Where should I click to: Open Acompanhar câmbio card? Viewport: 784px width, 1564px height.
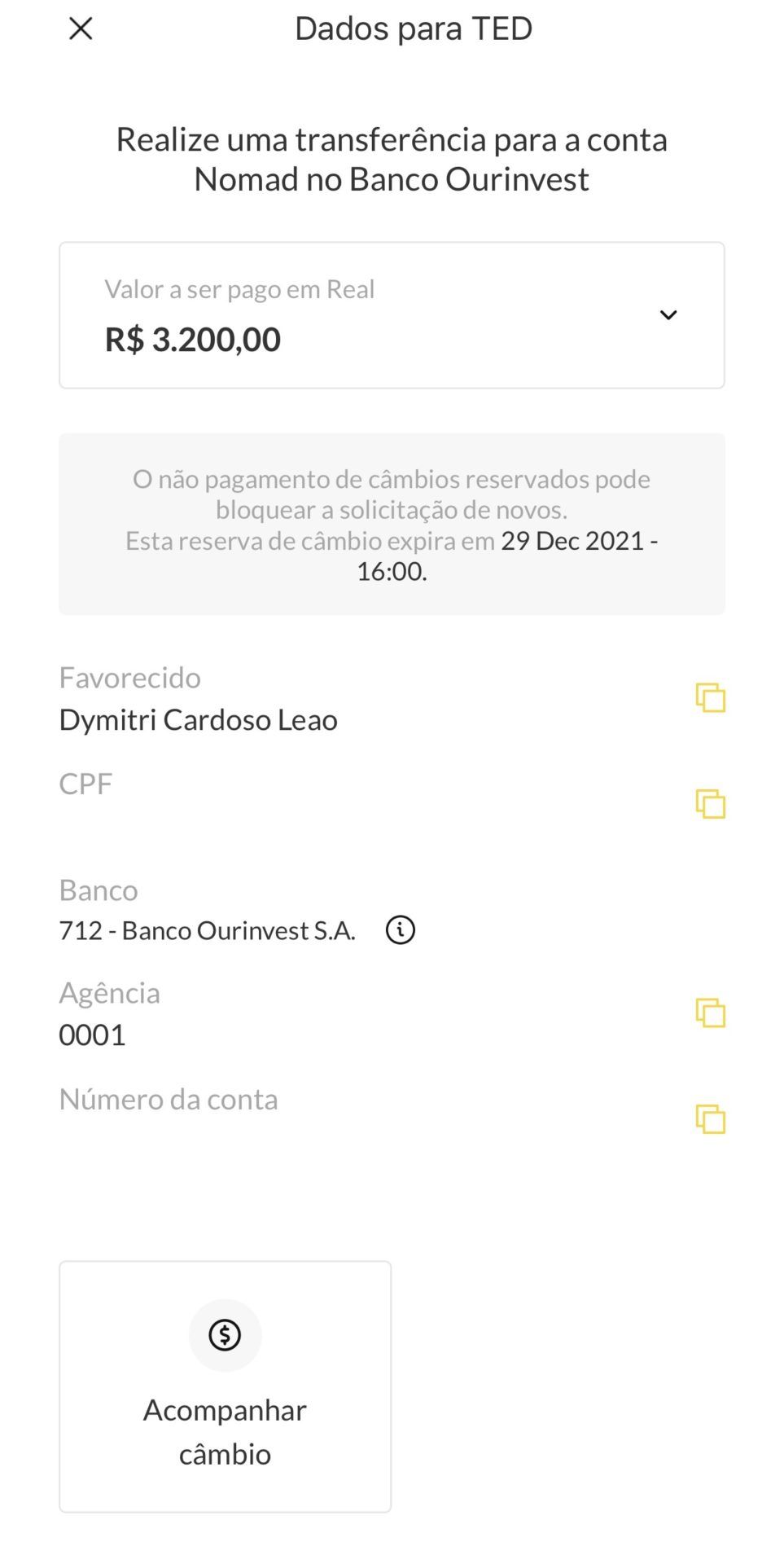coord(226,1387)
